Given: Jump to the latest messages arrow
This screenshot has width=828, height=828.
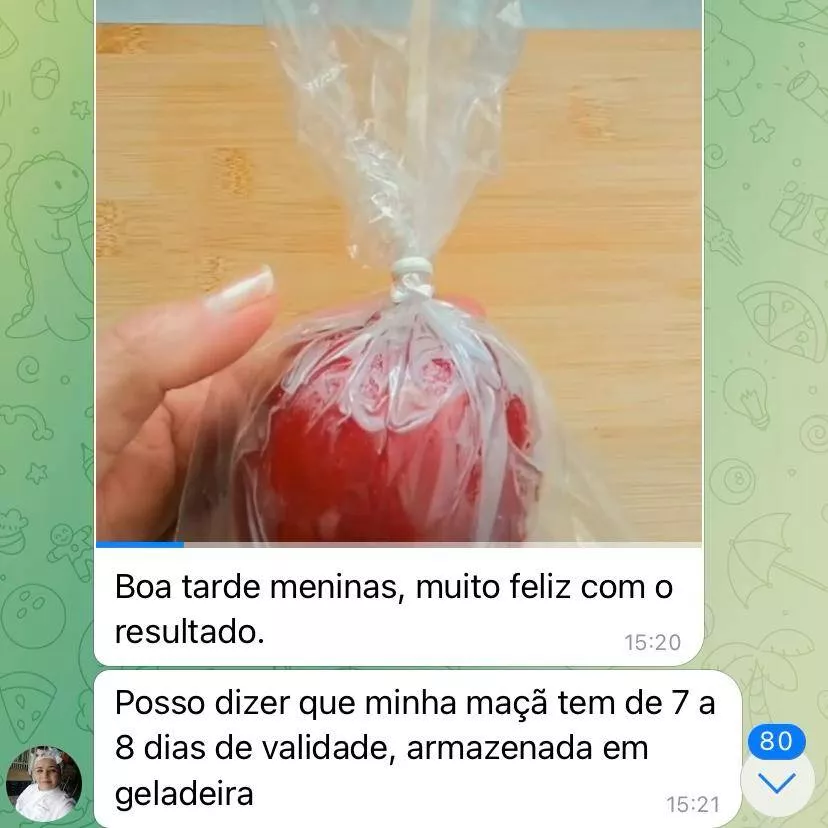Looking at the screenshot, I should coord(777,784).
